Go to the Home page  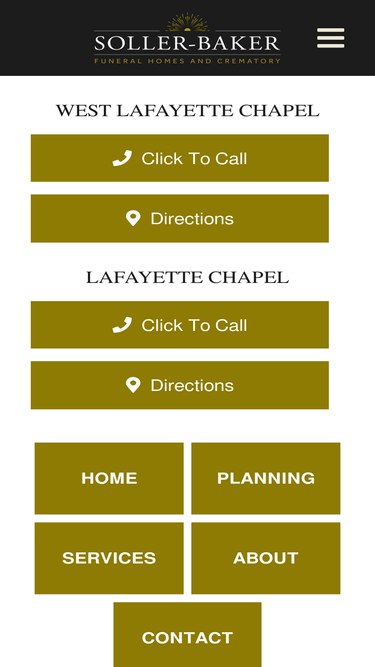[x=109, y=478]
